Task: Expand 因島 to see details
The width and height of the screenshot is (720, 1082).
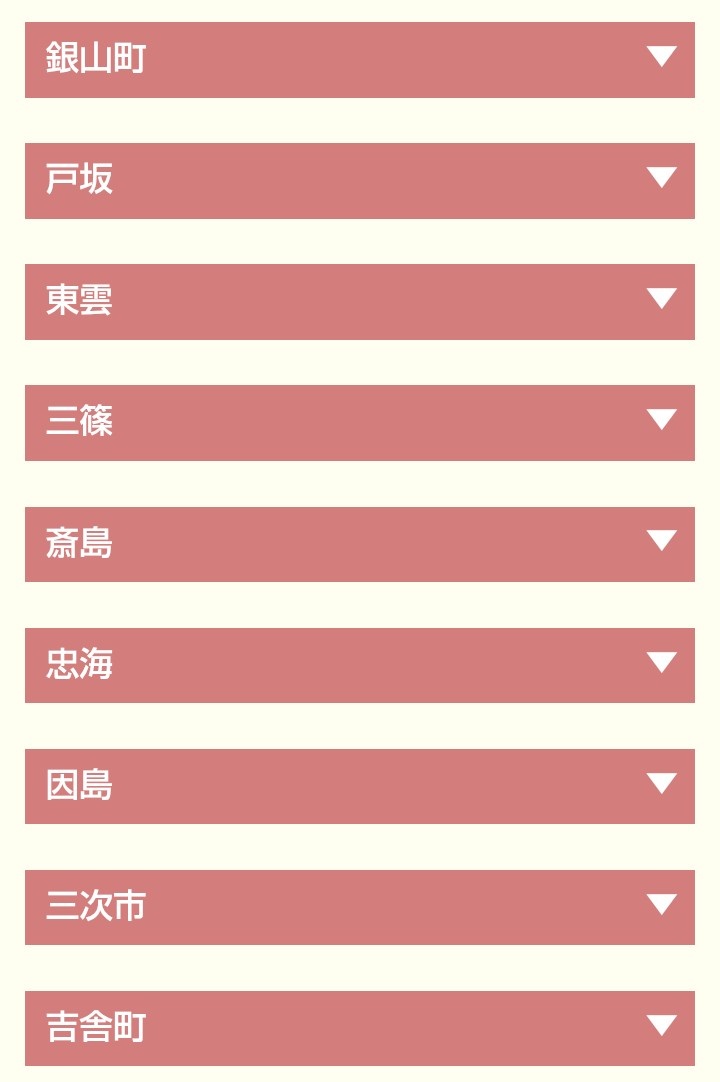Action: pos(360,786)
